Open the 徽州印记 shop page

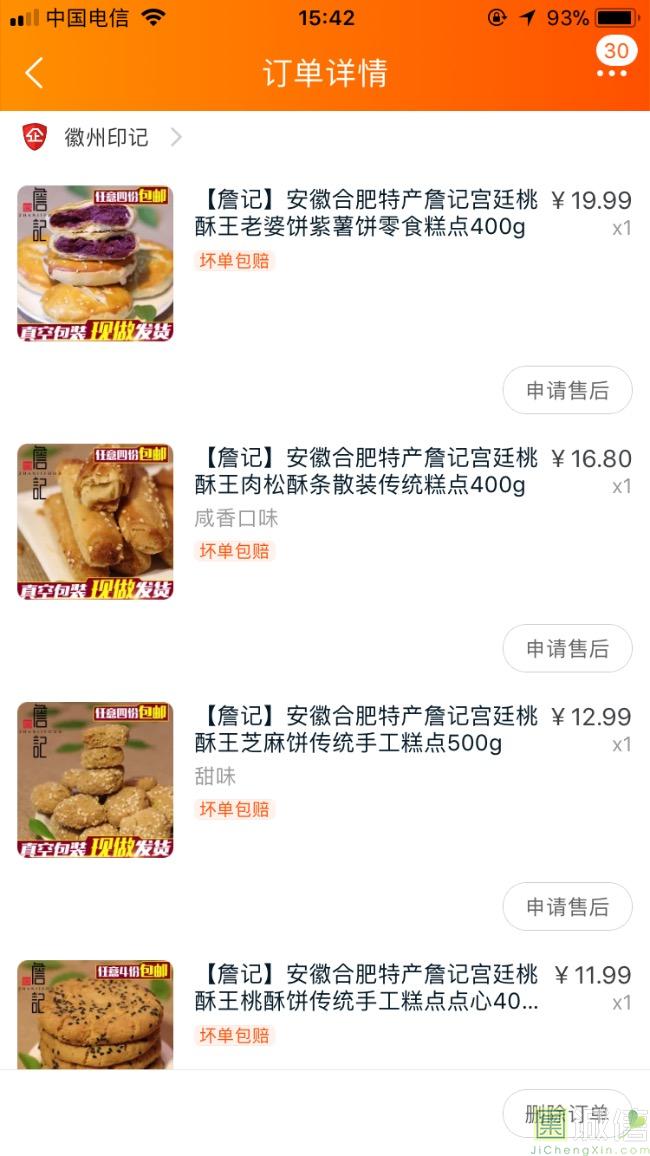tap(103, 137)
